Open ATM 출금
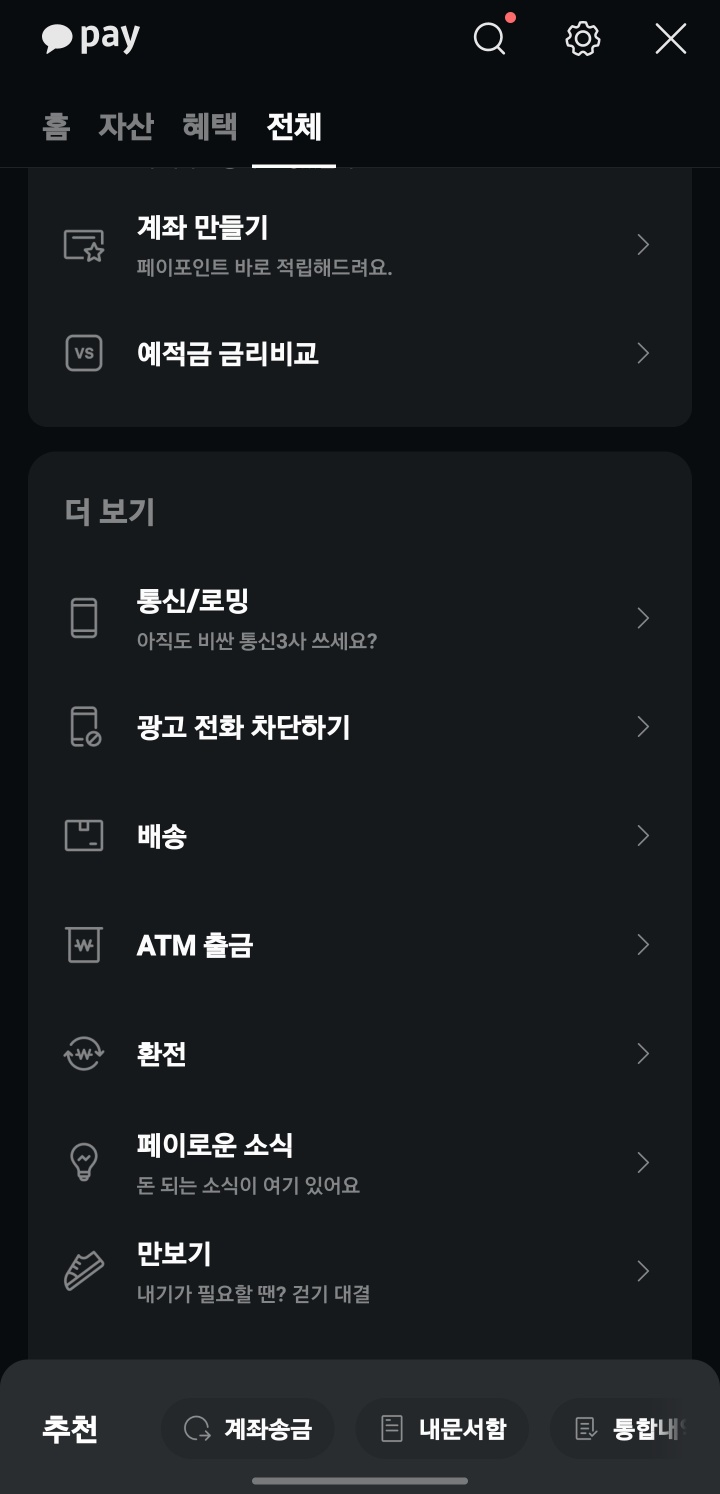720x1494 pixels. pos(360,945)
